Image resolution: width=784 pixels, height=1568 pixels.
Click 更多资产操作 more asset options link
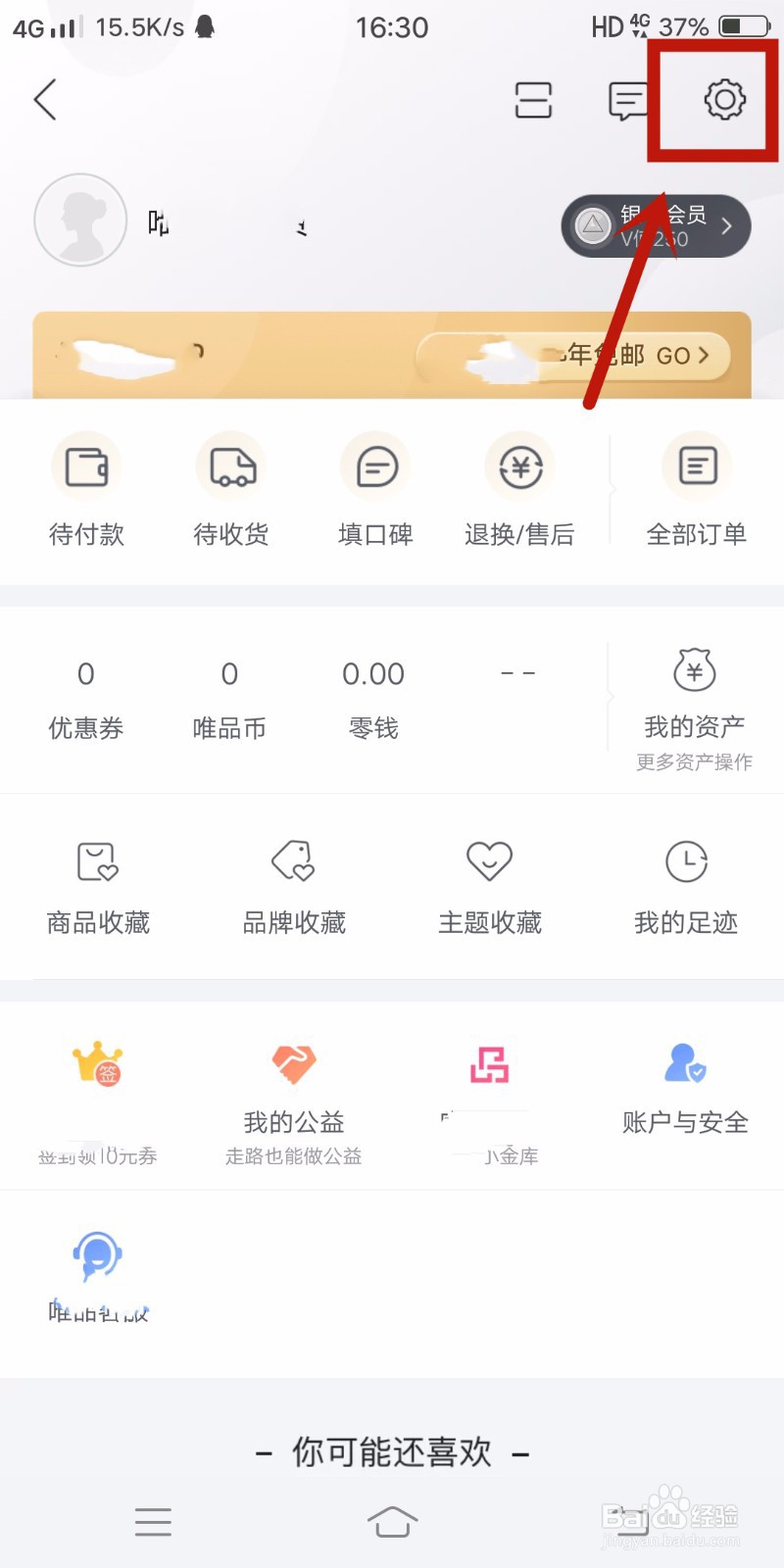click(x=698, y=761)
